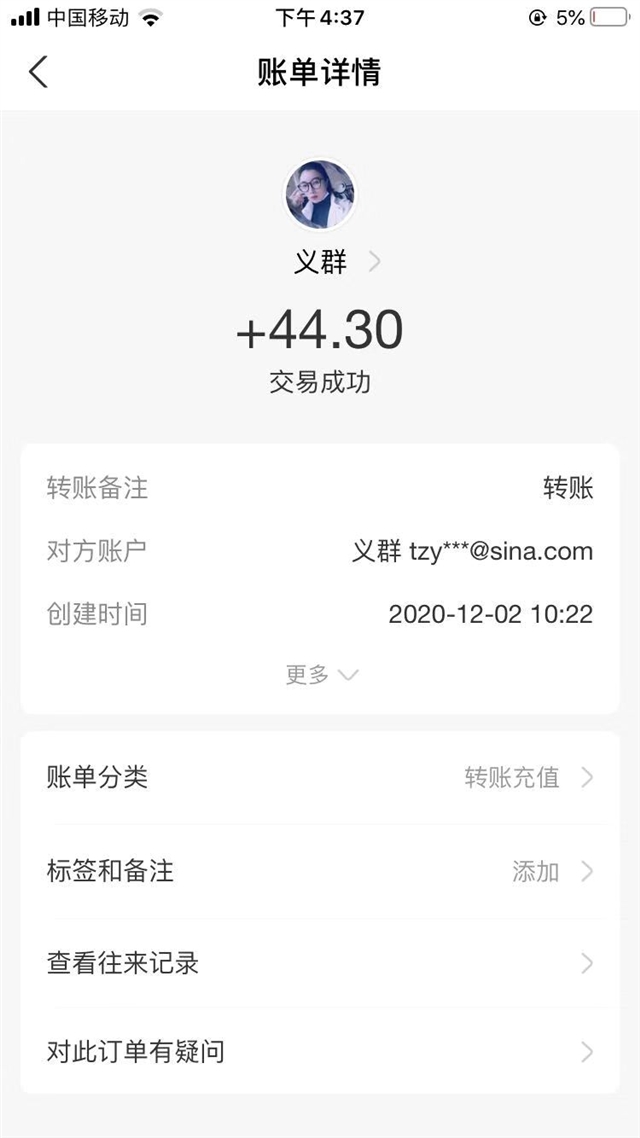Add a tag in the 标签和备注 row

320,871
